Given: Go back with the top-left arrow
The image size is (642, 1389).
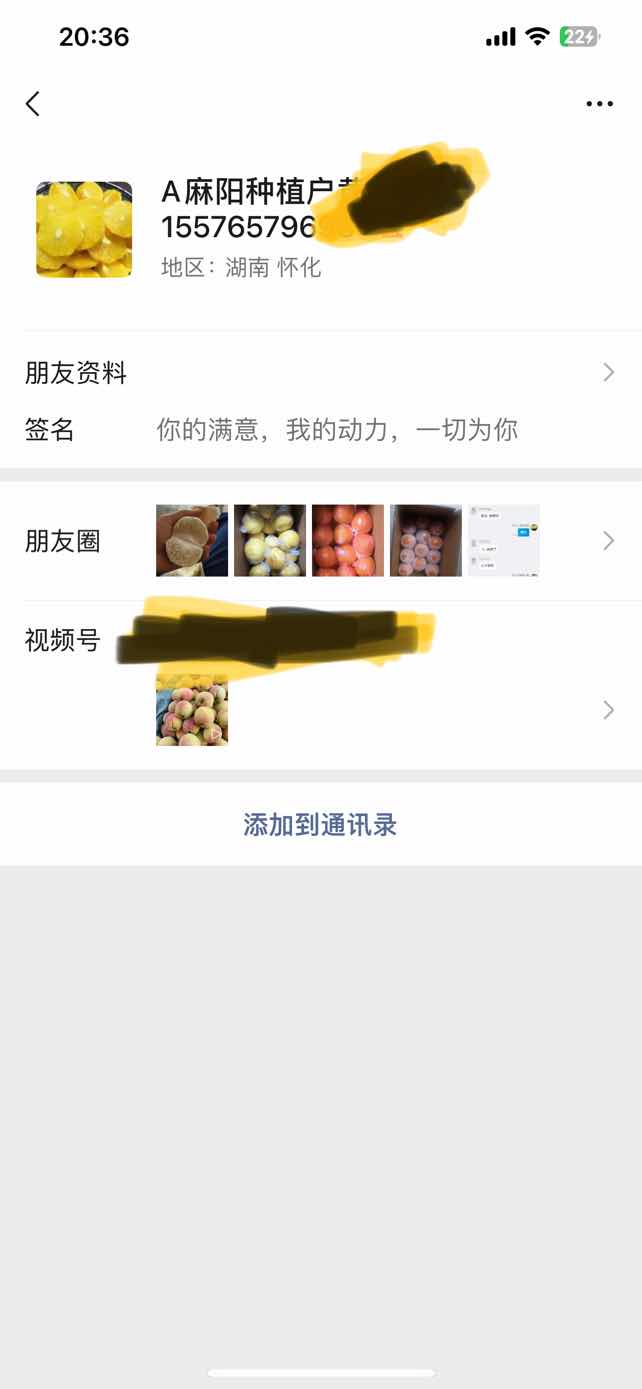Looking at the screenshot, I should click(33, 103).
